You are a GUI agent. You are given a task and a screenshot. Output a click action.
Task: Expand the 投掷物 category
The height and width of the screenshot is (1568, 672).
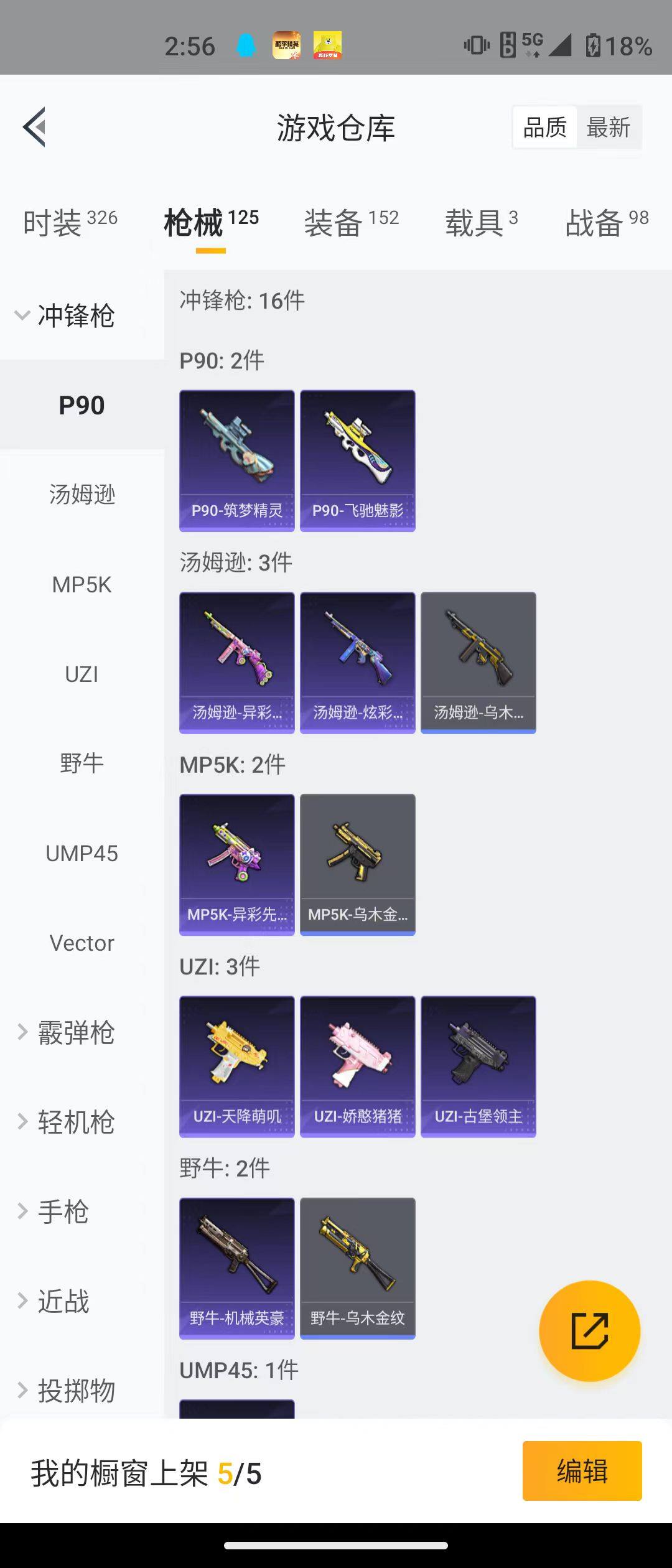[x=65, y=1391]
